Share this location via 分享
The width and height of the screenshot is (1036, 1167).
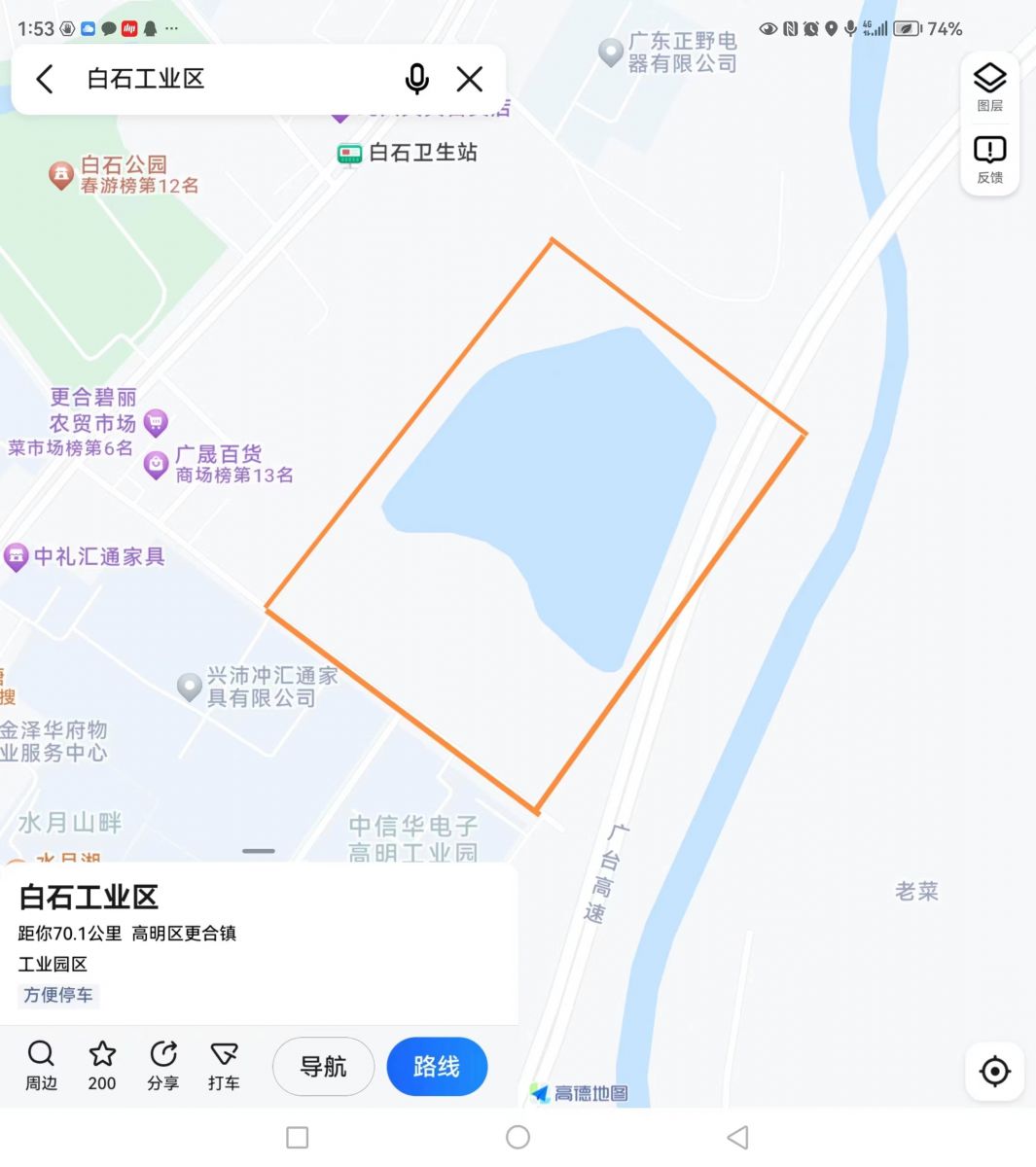coord(162,1066)
